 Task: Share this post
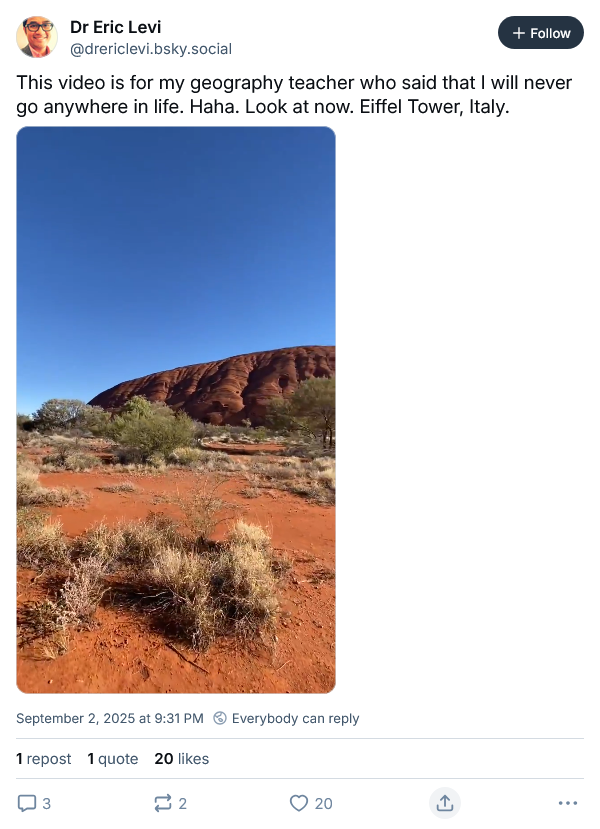[445, 803]
